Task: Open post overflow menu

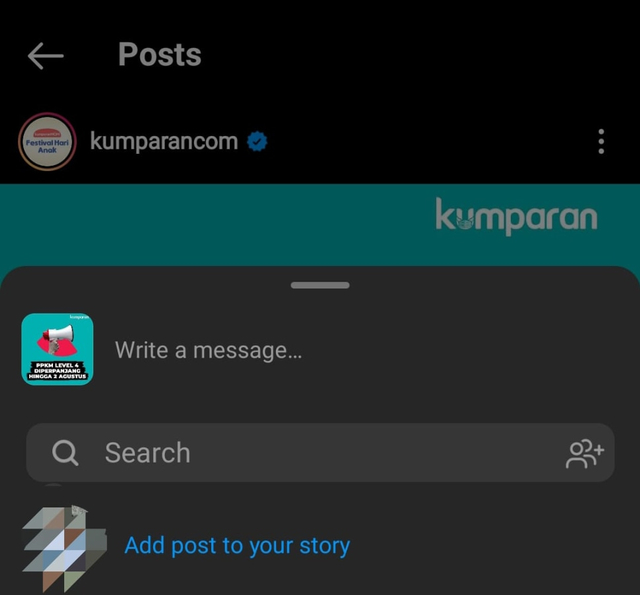Action: 600,141
